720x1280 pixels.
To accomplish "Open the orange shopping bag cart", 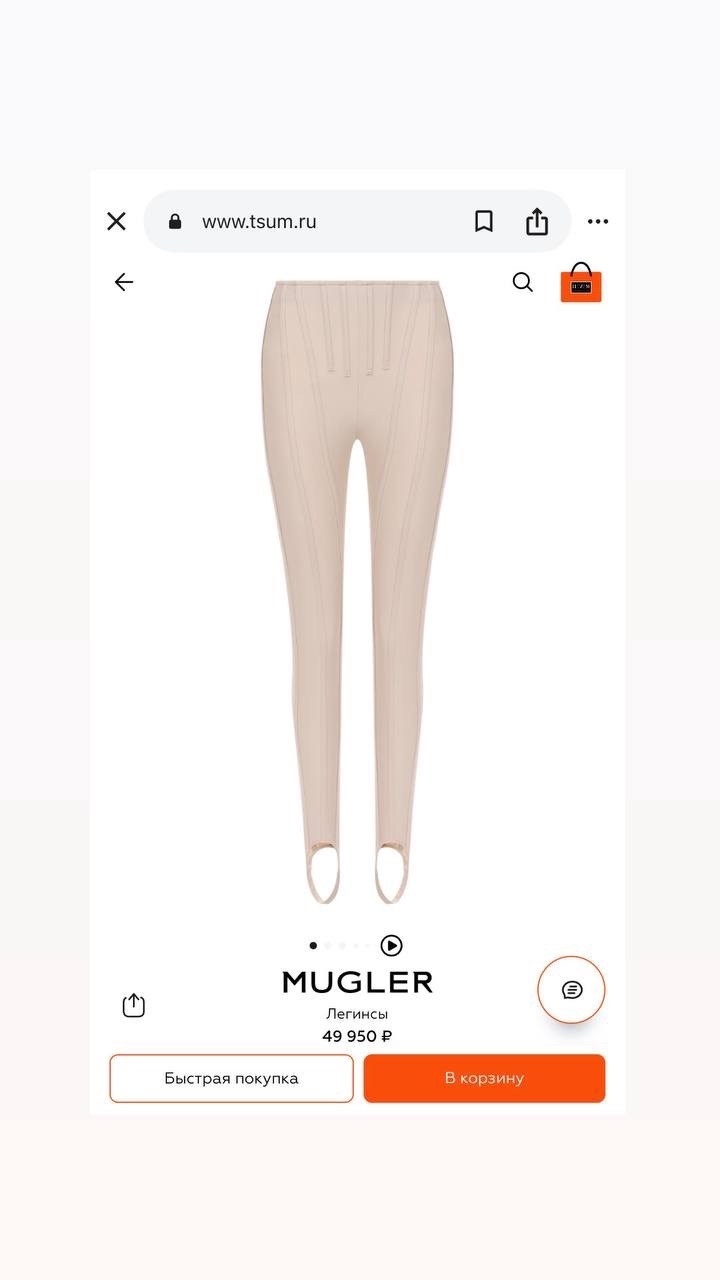I will coord(581,283).
